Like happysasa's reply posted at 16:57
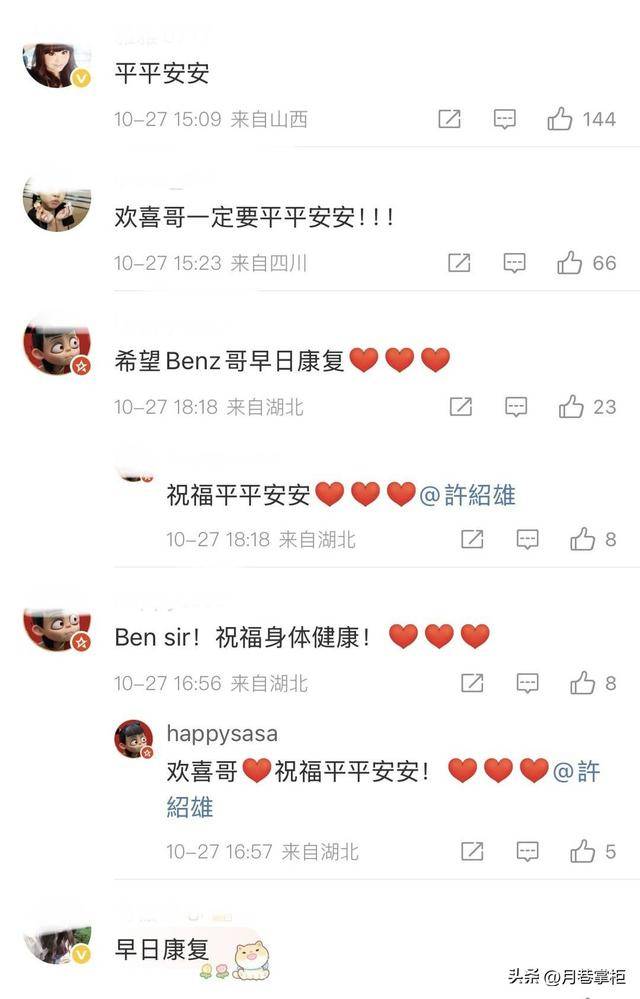 pyautogui.click(x=583, y=852)
